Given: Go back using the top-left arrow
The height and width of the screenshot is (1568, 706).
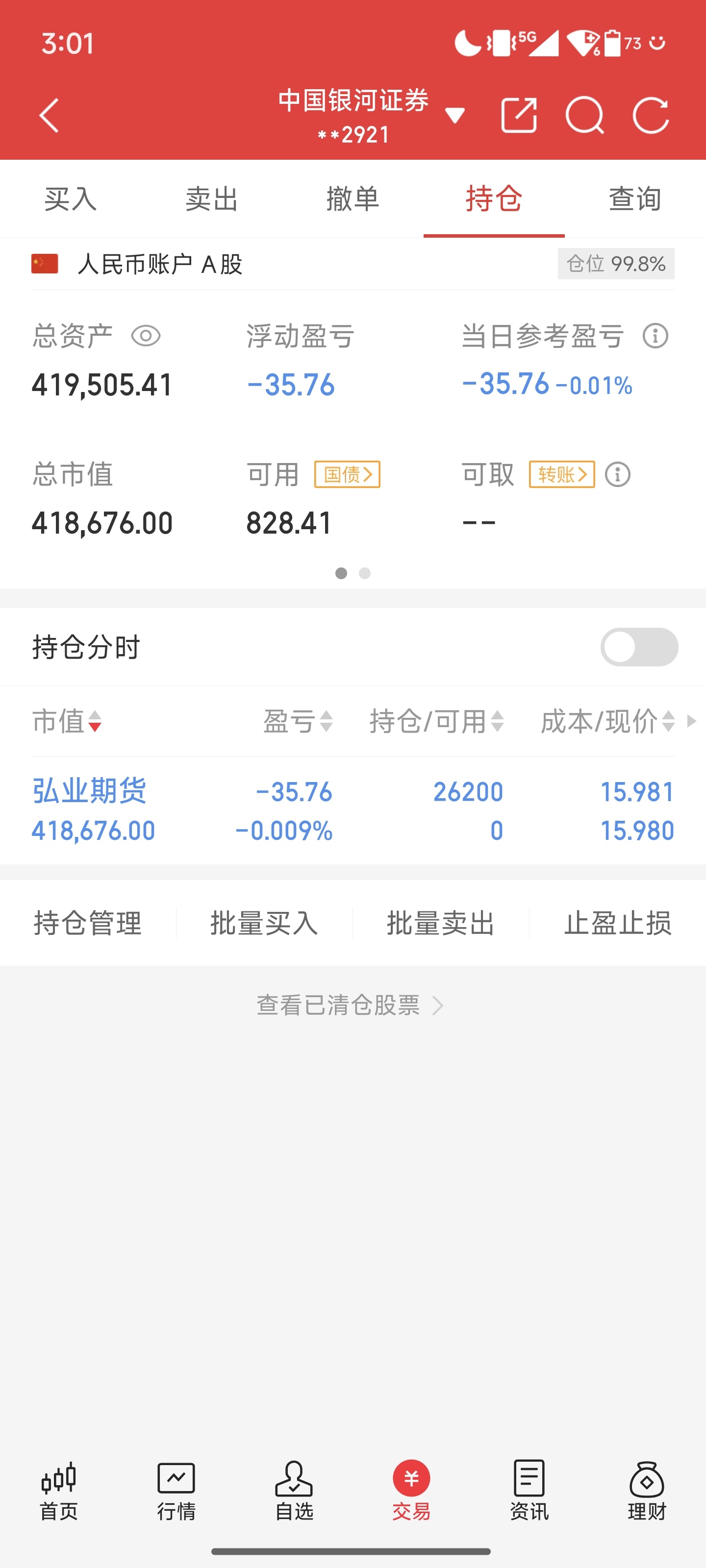Looking at the screenshot, I should pos(49,116).
